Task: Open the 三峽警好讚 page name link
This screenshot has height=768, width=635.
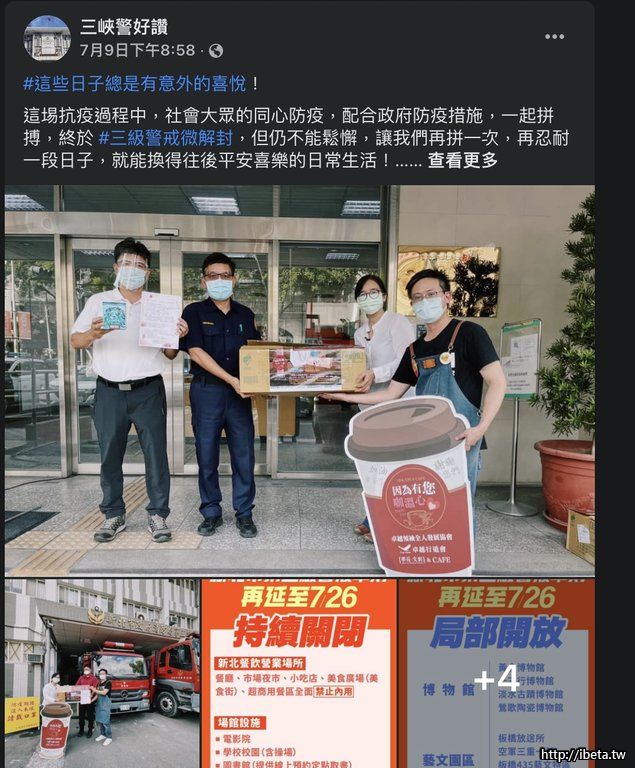Action: 126,26
